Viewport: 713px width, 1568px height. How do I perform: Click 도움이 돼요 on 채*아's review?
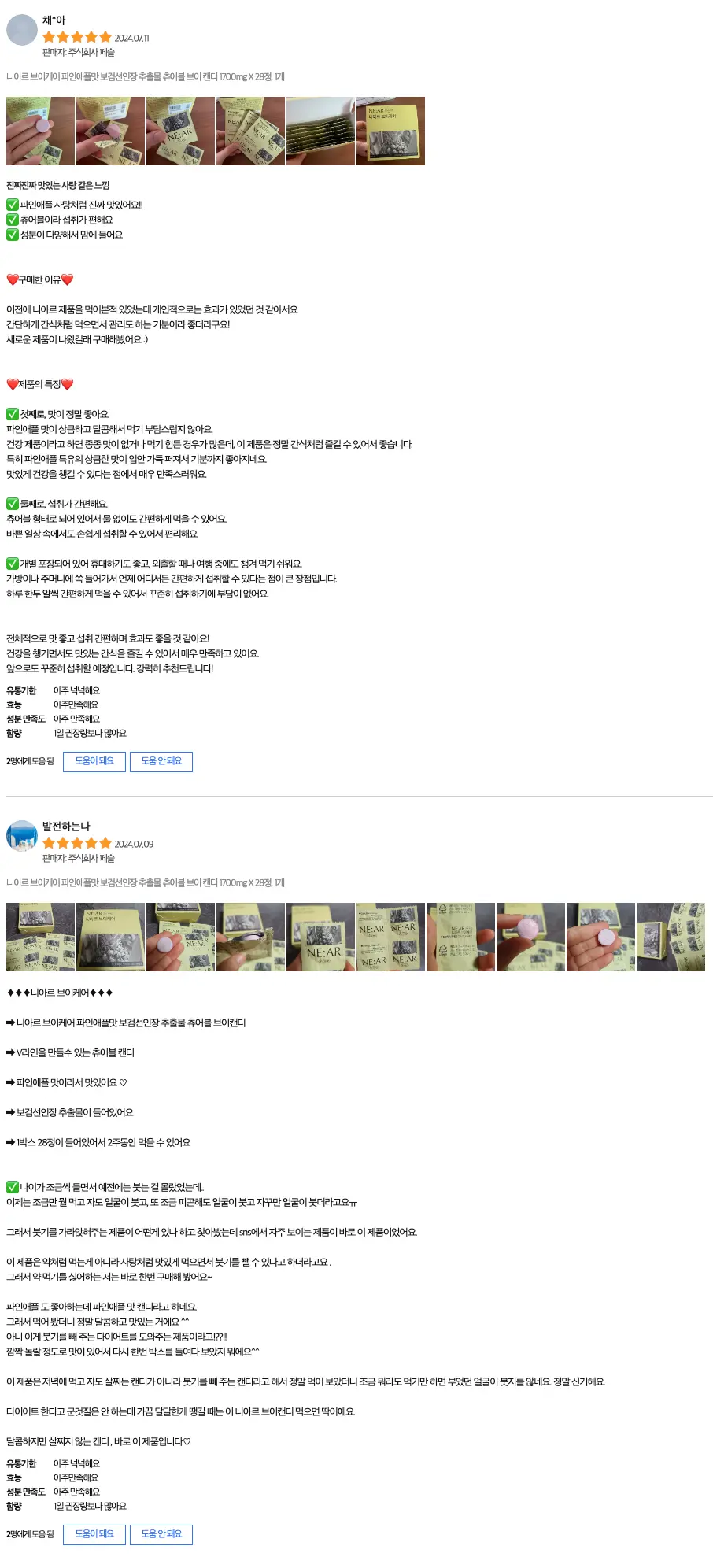94,761
